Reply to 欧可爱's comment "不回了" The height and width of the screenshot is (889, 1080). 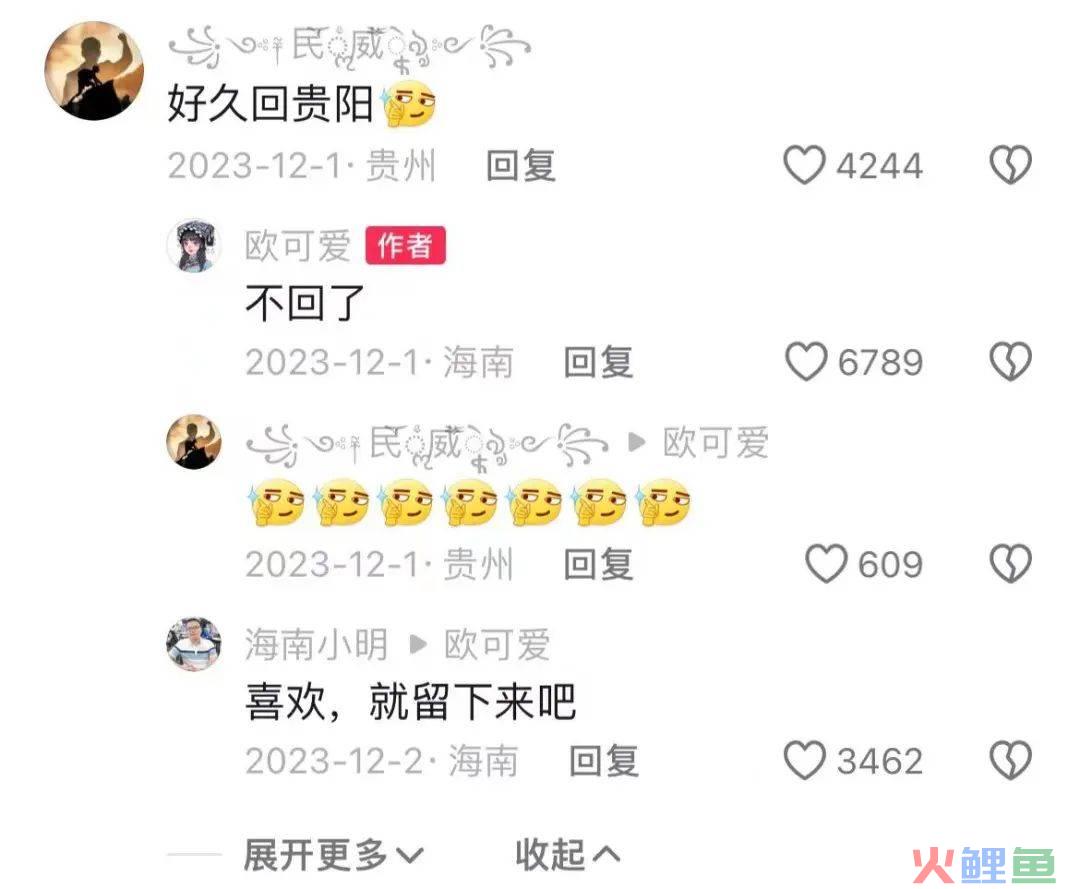(x=598, y=362)
